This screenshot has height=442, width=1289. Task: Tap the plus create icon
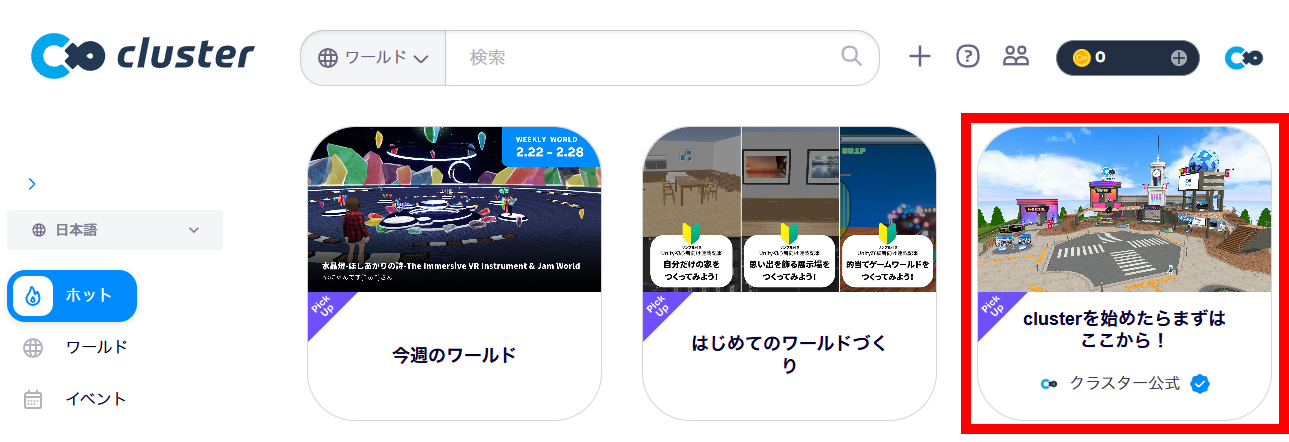(919, 56)
